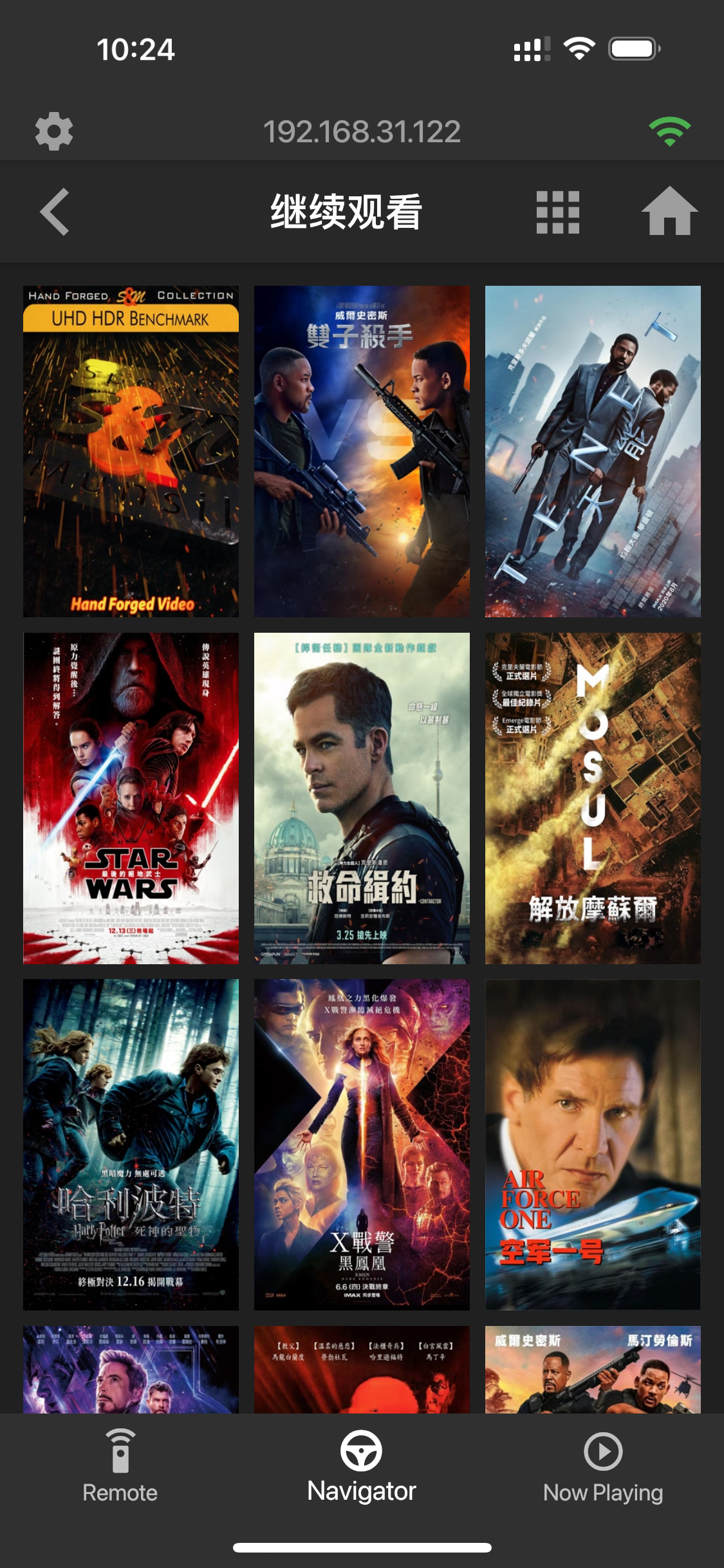Open the 救命緝約 movie poster
Image resolution: width=724 pixels, height=1568 pixels.
[362, 798]
